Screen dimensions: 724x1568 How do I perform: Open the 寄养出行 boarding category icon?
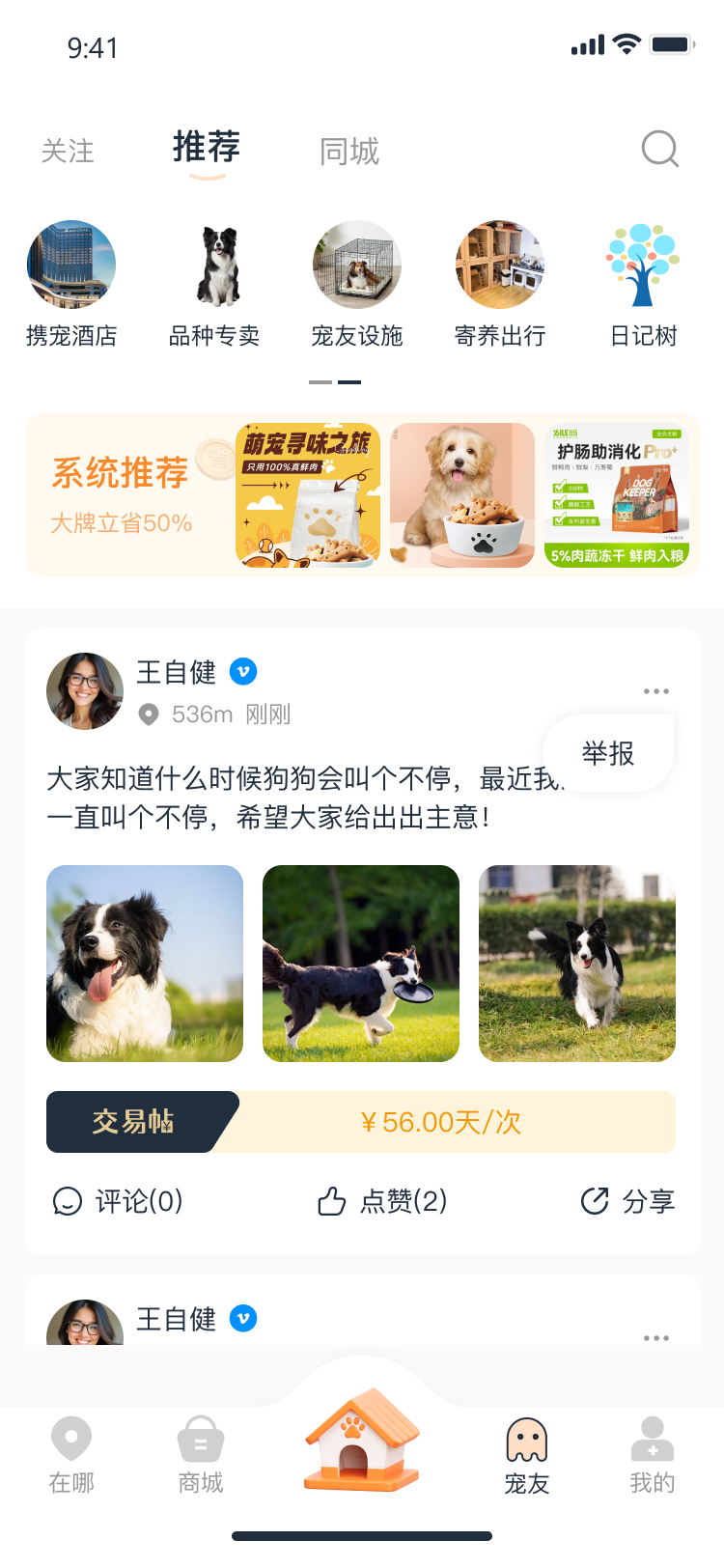(501, 264)
